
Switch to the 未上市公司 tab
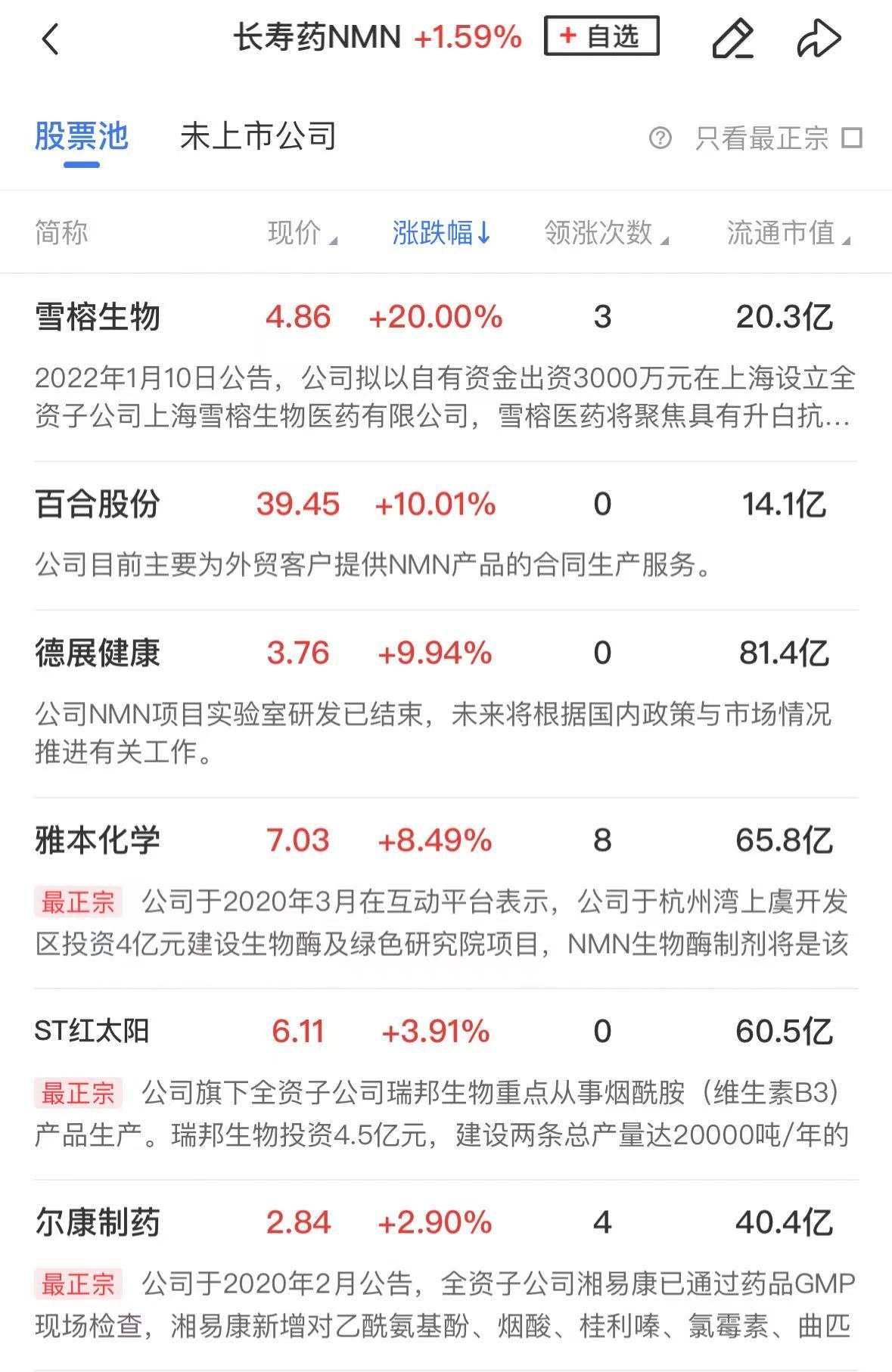(x=258, y=137)
